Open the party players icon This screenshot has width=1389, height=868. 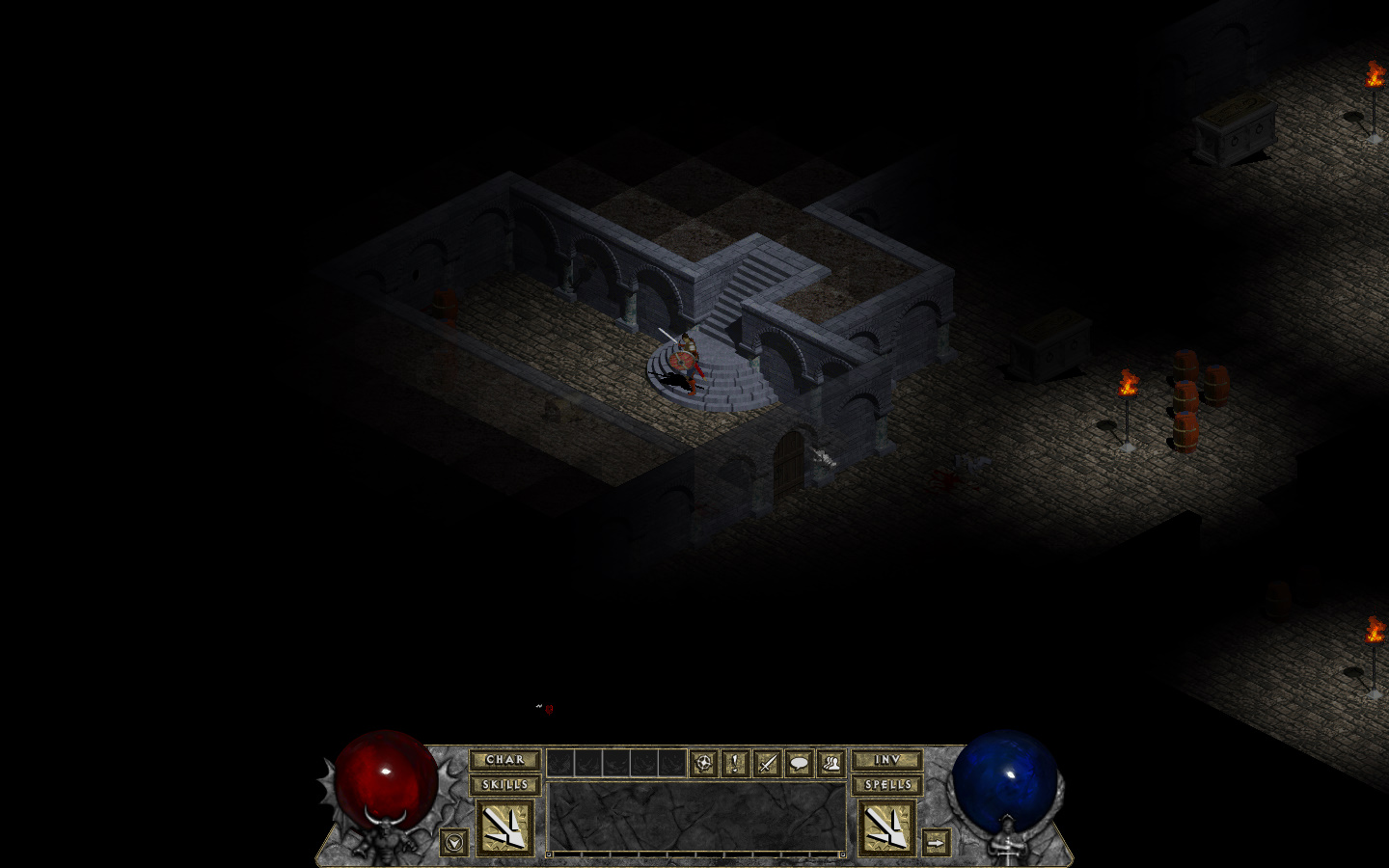pyautogui.click(x=831, y=764)
